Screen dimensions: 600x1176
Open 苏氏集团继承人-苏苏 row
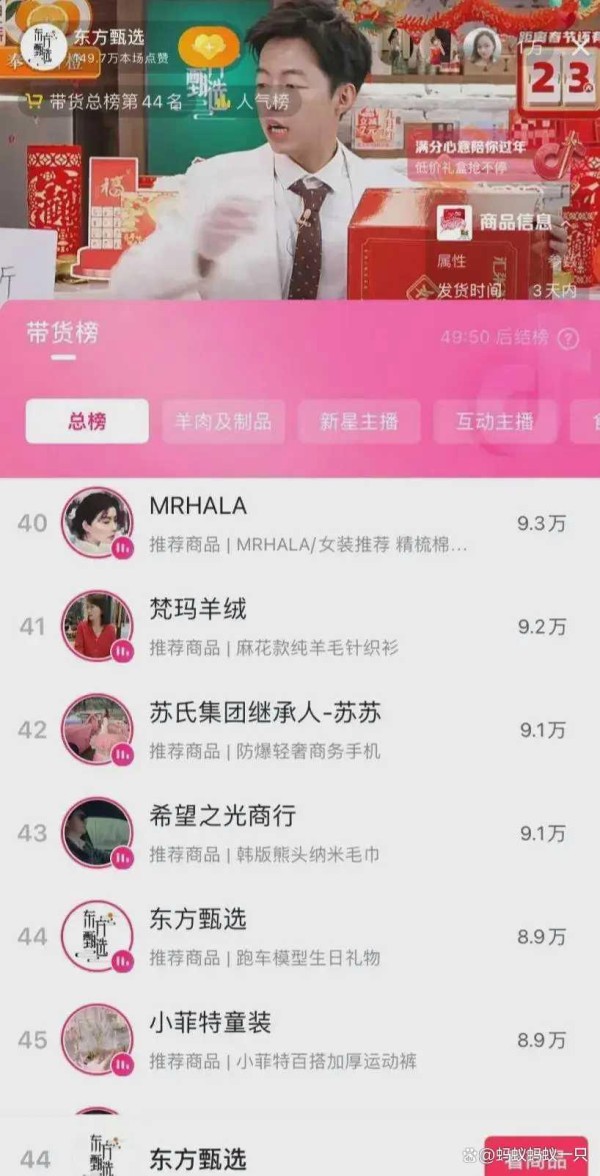(300, 730)
